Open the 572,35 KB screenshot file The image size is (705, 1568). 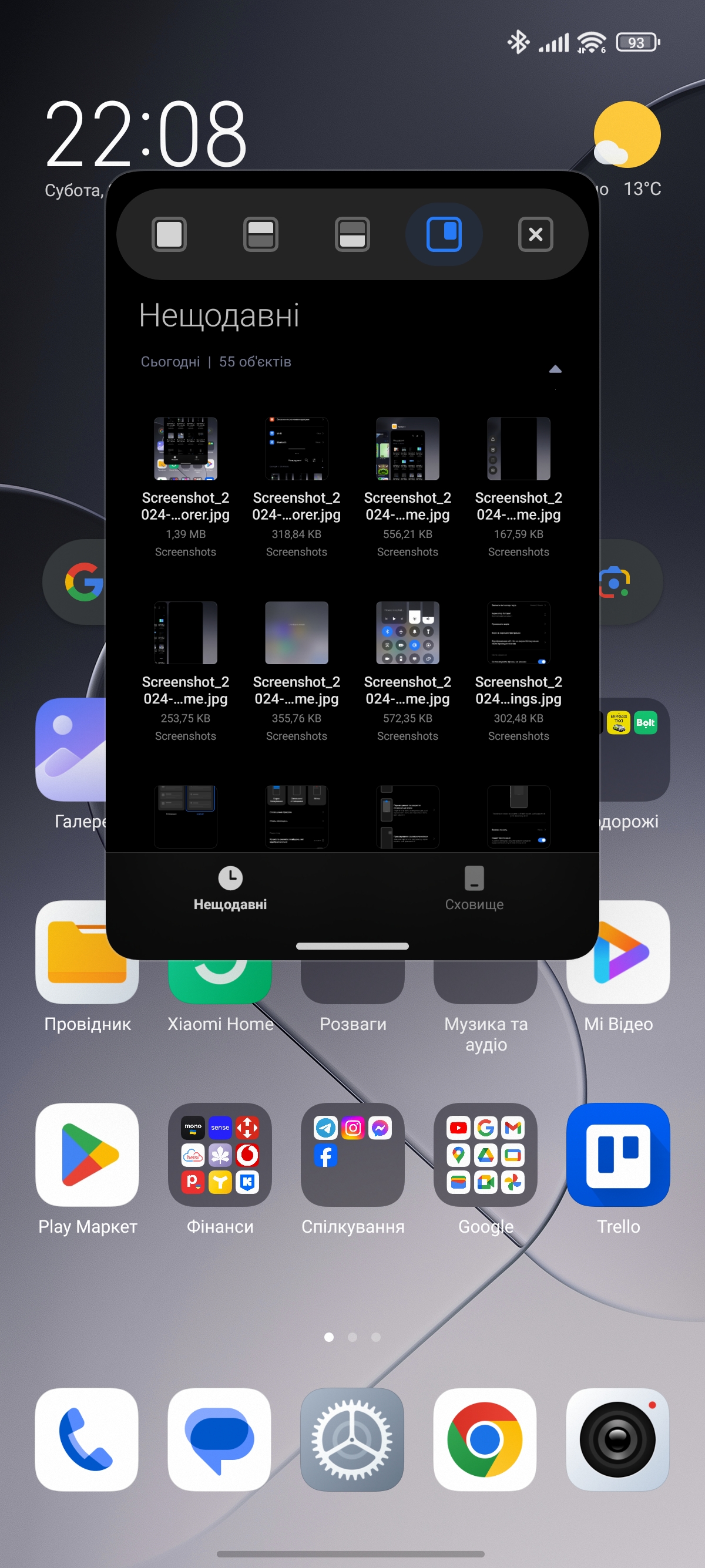coord(407,633)
